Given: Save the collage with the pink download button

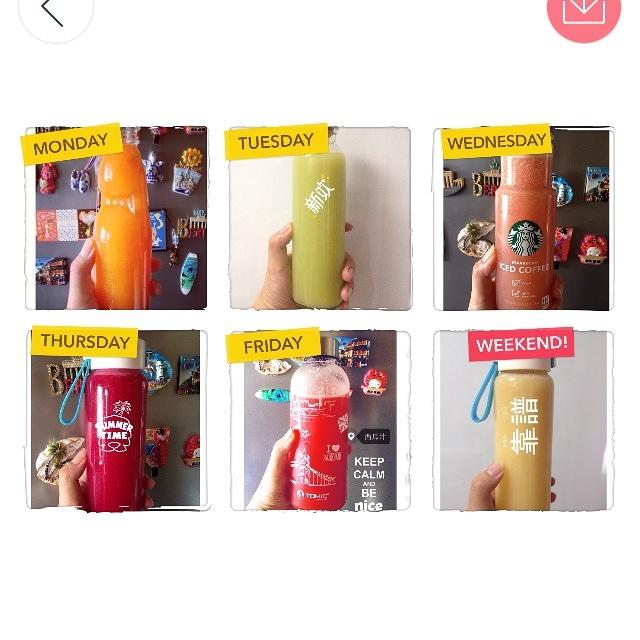Looking at the screenshot, I should (x=583, y=12).
